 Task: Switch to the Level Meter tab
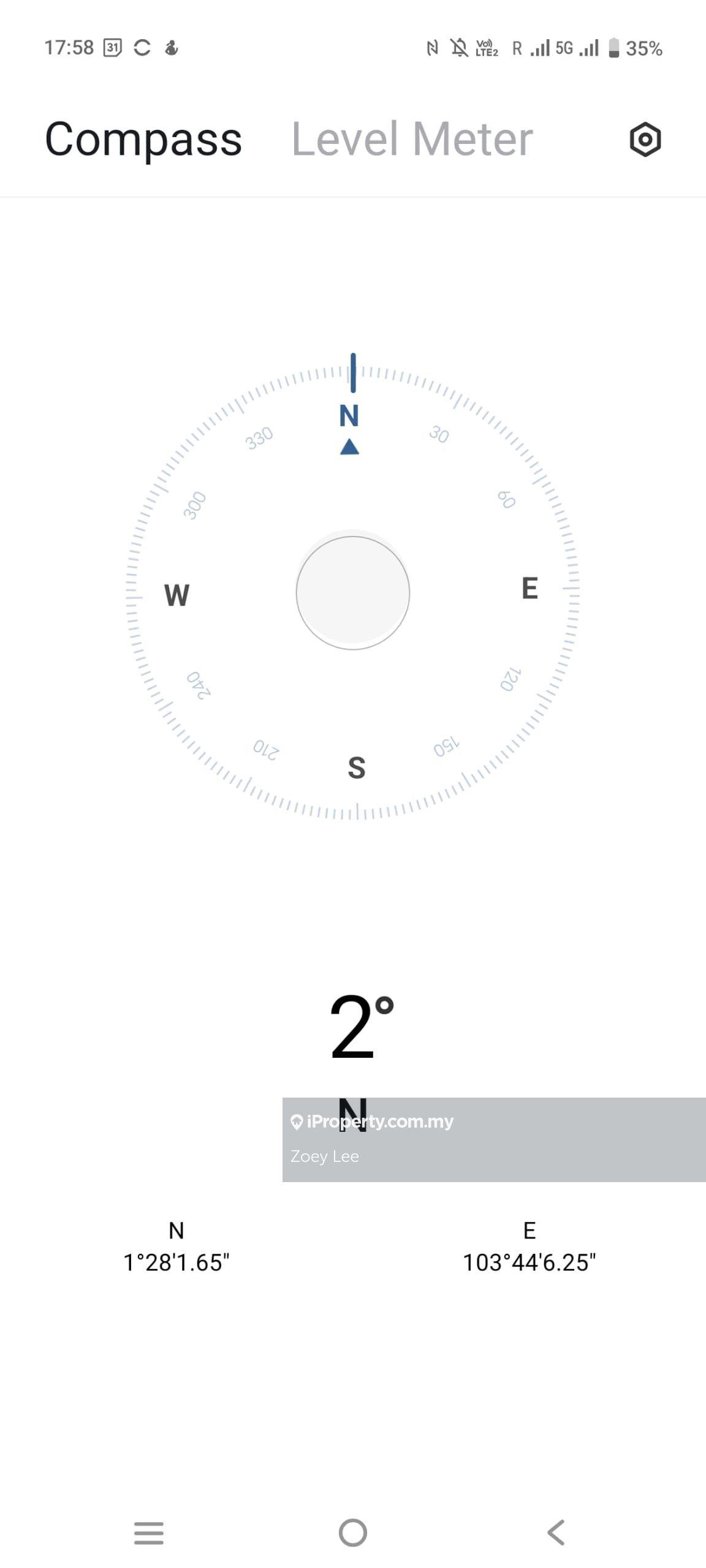coord(412,139)
